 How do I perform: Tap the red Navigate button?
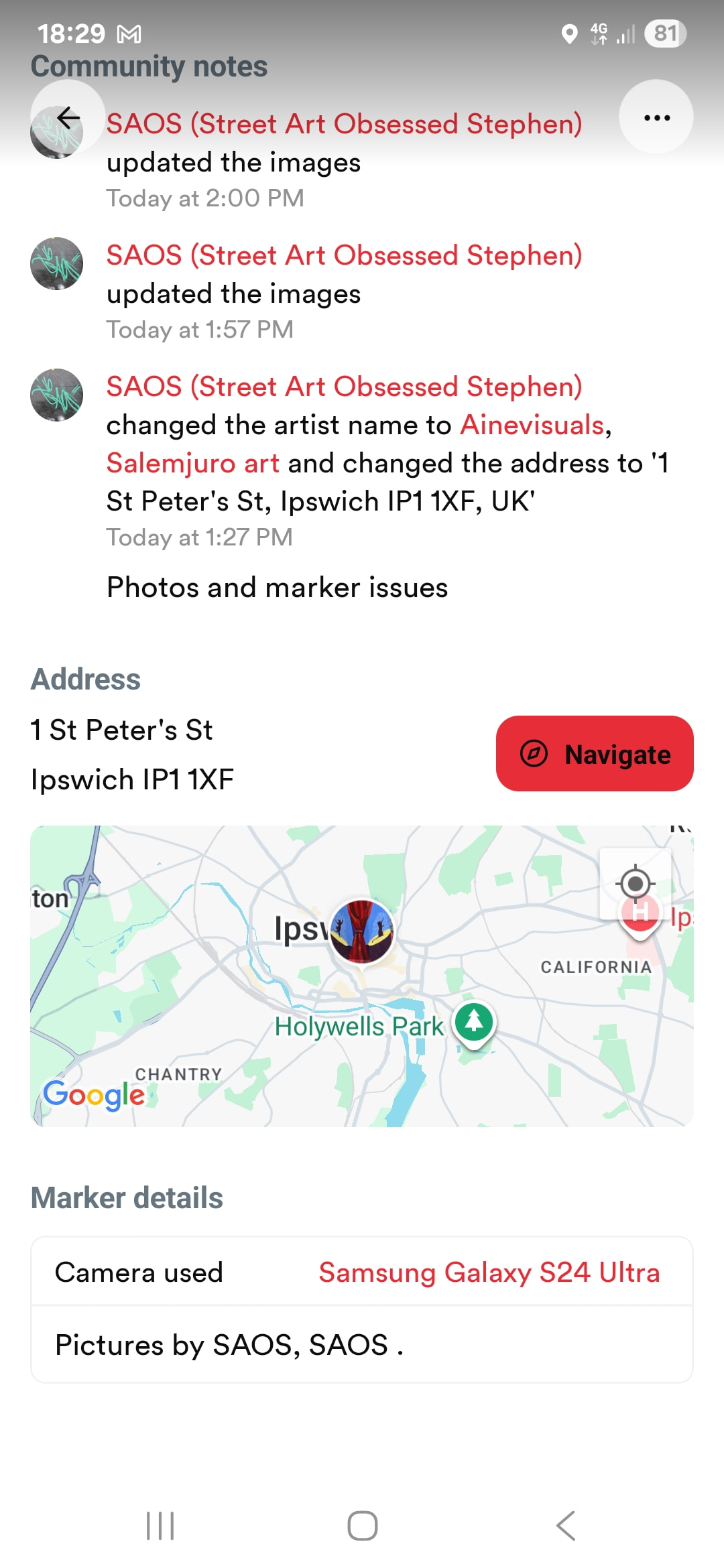[x=595, y=754]
